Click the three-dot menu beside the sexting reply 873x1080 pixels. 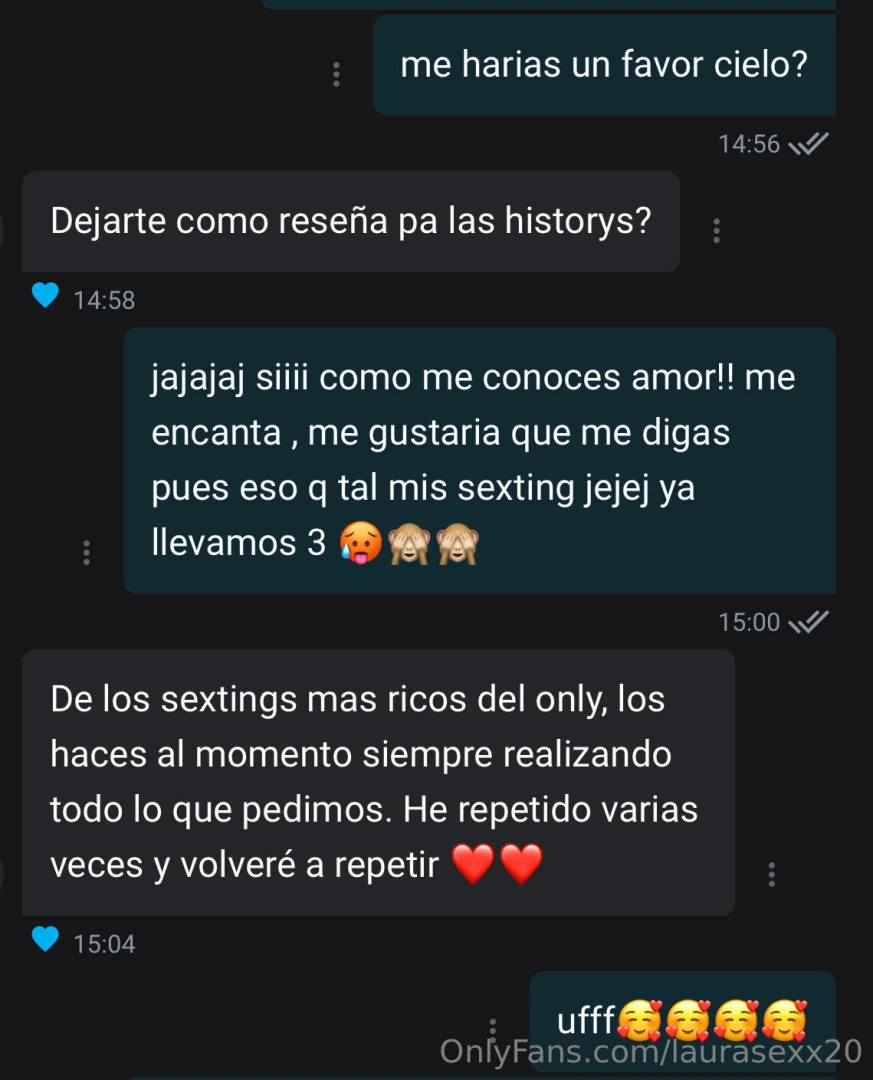click(86, 552)
